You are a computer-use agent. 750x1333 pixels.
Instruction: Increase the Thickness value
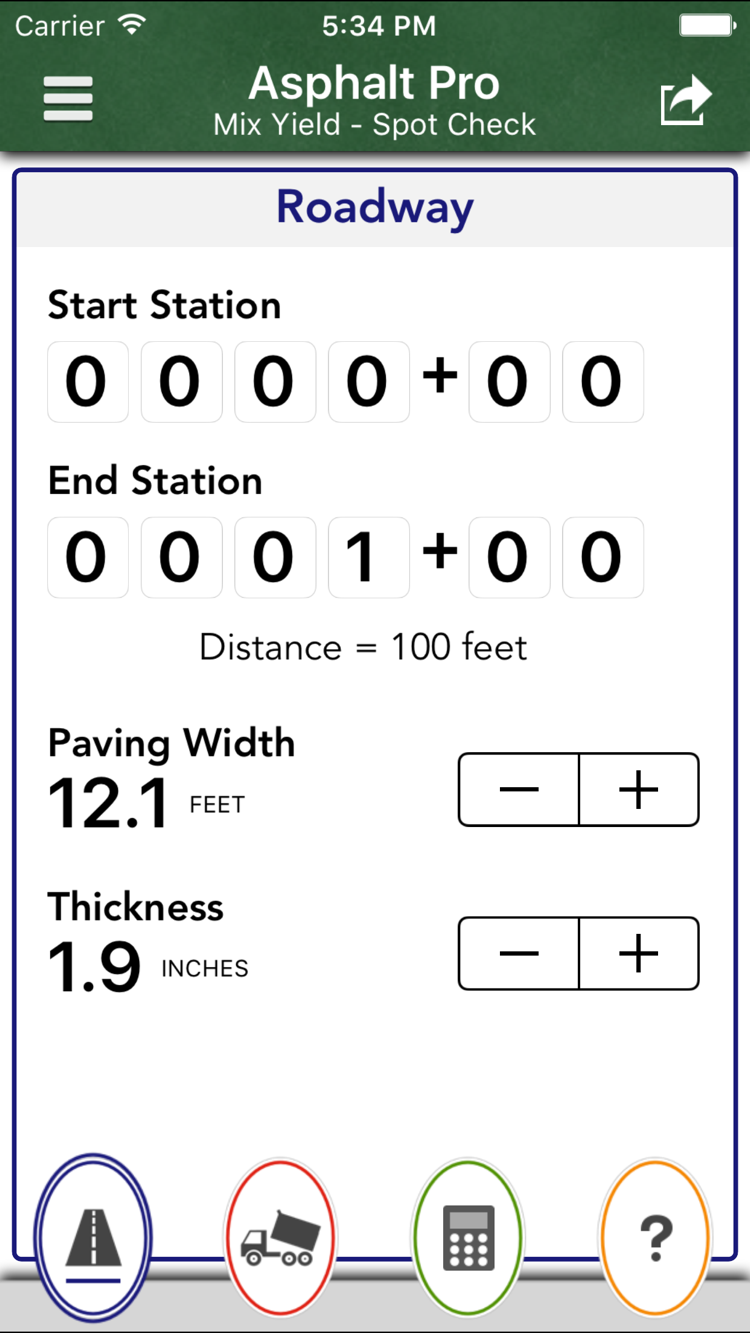tap(639, 953)
